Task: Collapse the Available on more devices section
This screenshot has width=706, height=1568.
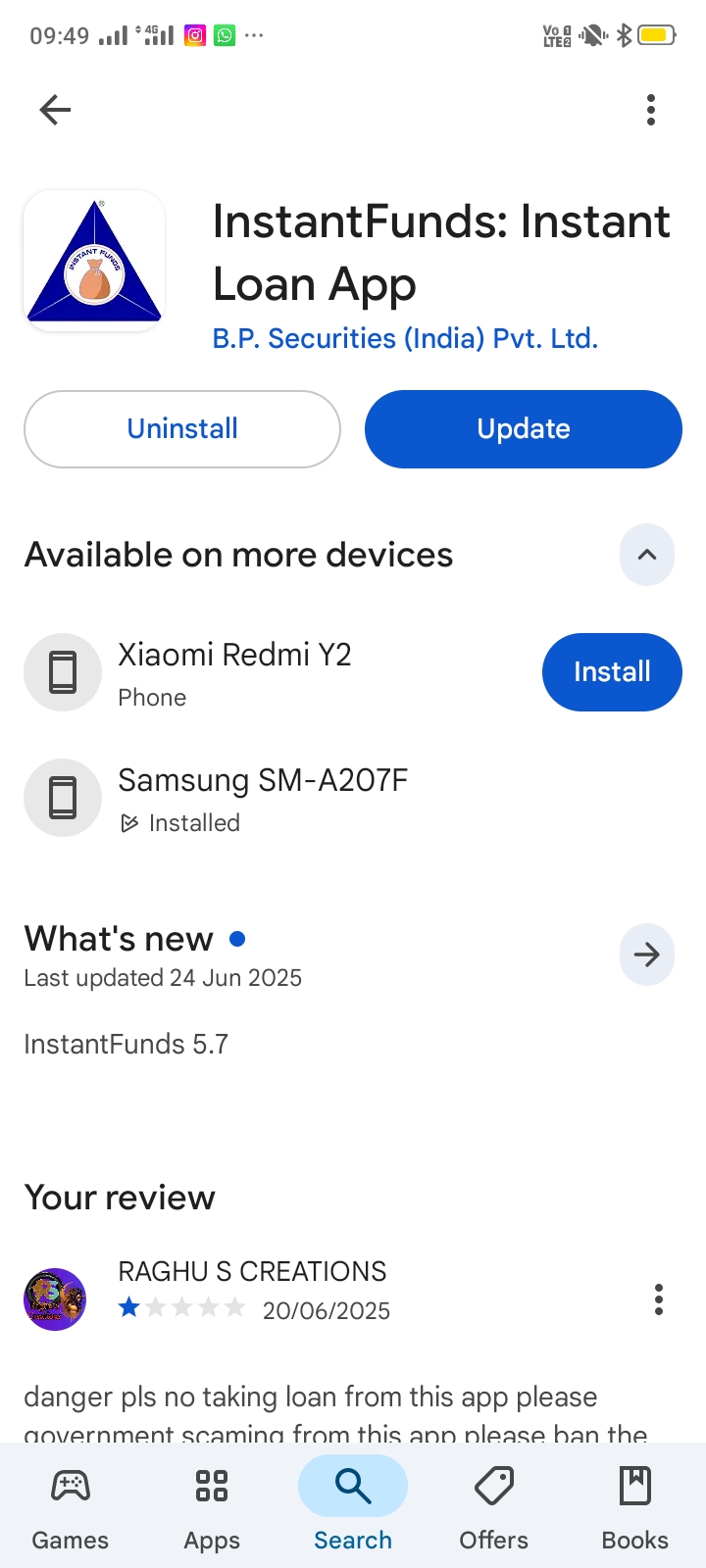Action: (x=647, y=555)
